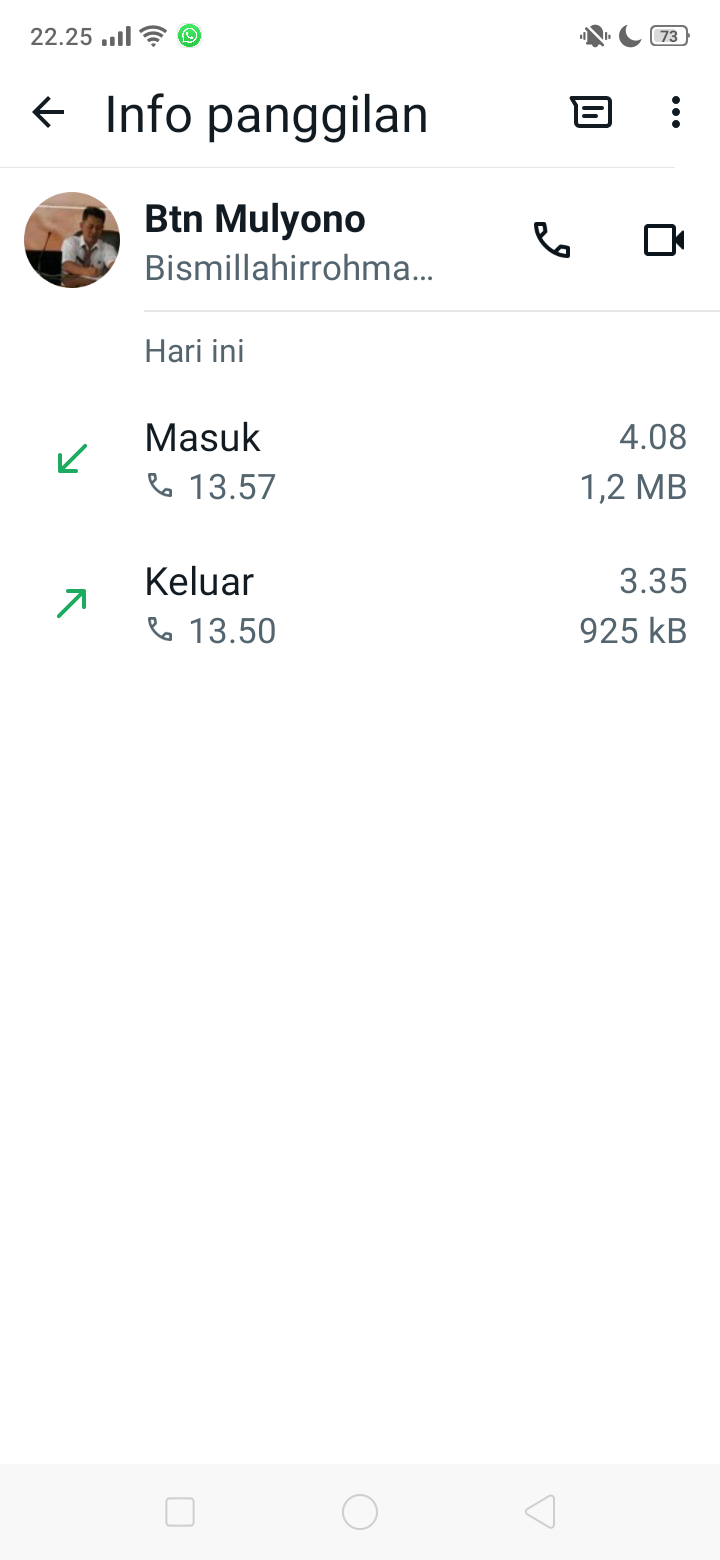Open recent apps from navigation bar
The height and width of the screenshot is (1560, 720).
[x=180, y=1512]
